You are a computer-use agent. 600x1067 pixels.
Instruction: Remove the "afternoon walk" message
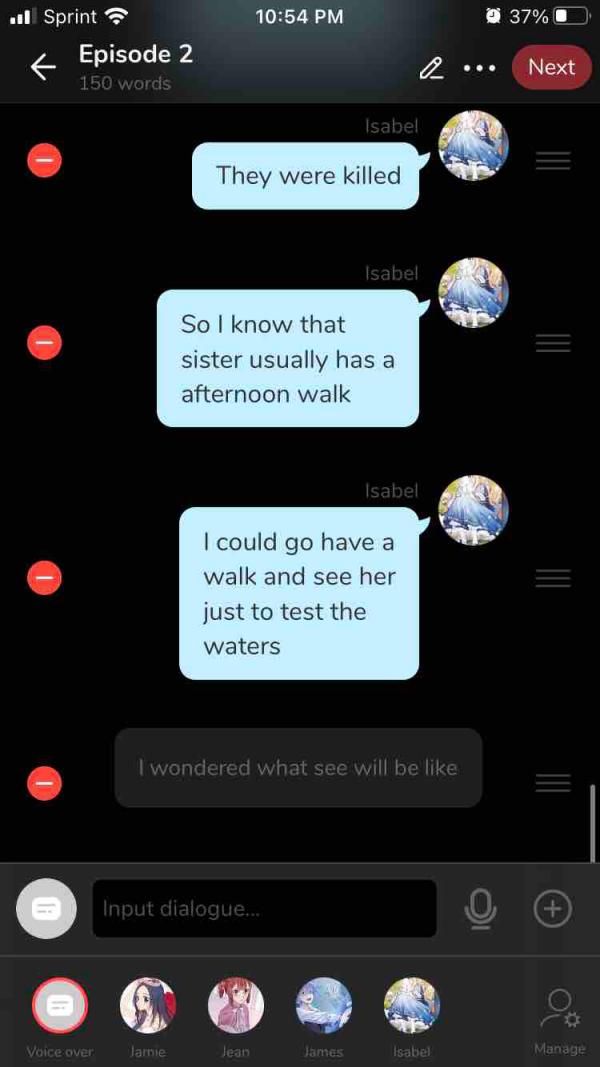click(44, 342)
